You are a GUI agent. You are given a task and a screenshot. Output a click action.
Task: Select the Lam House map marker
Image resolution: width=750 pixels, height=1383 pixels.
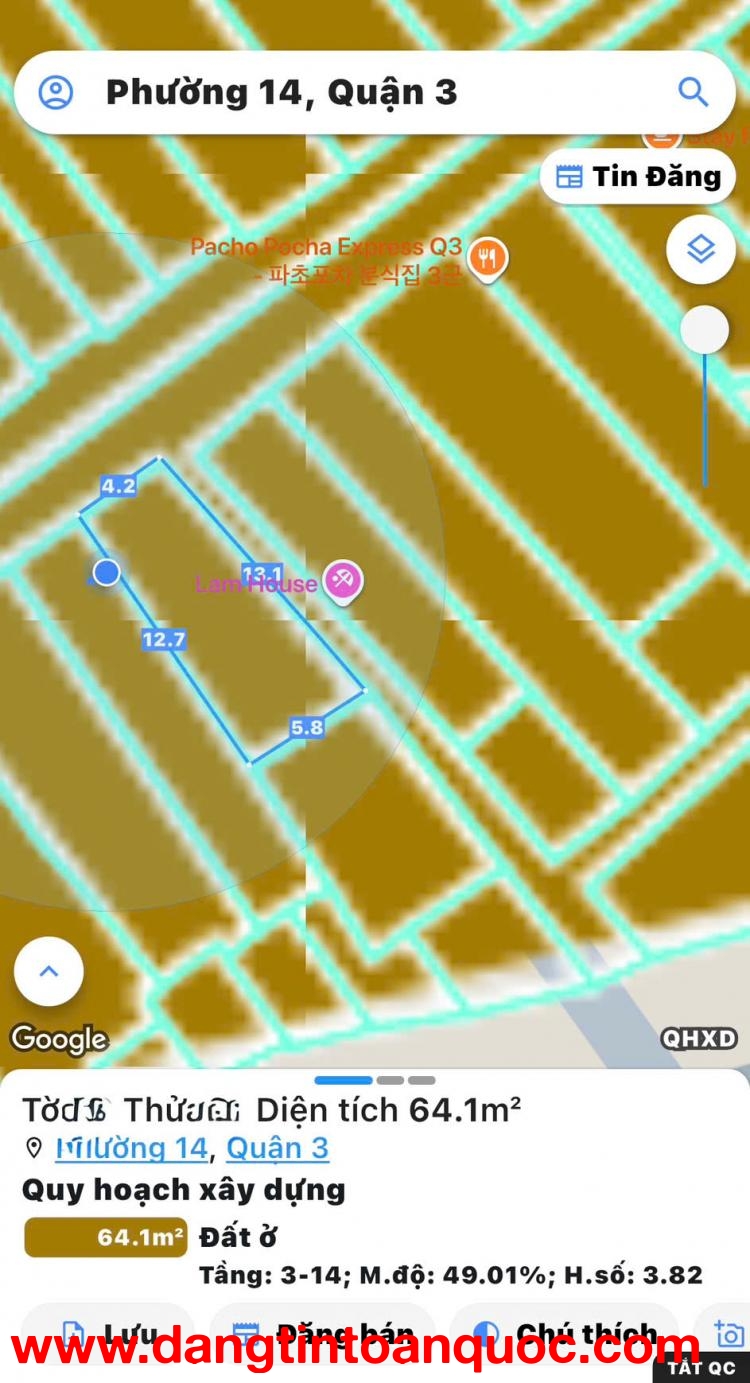point(342,580)
